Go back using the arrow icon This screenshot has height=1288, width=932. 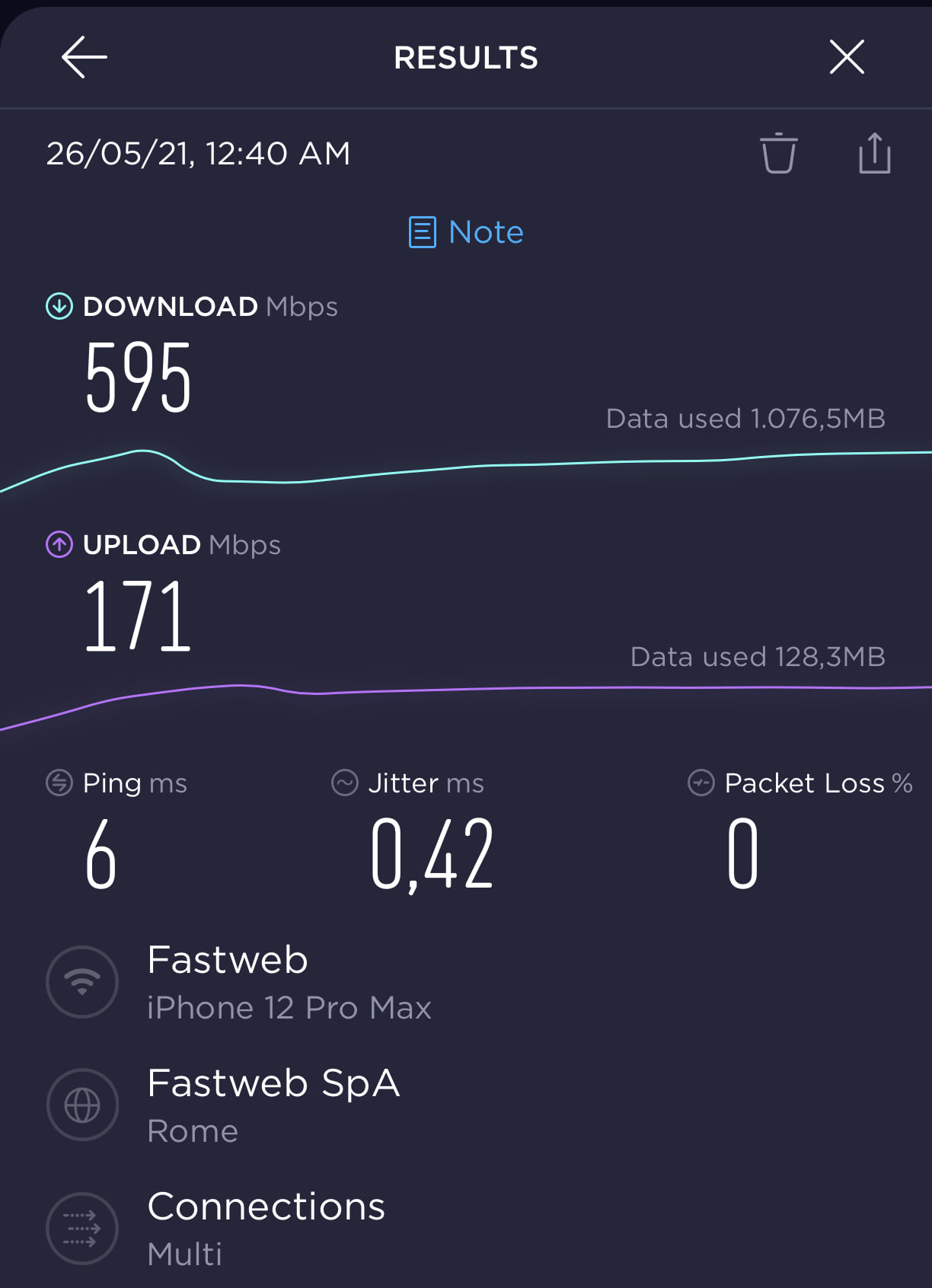tap(84, 57)
